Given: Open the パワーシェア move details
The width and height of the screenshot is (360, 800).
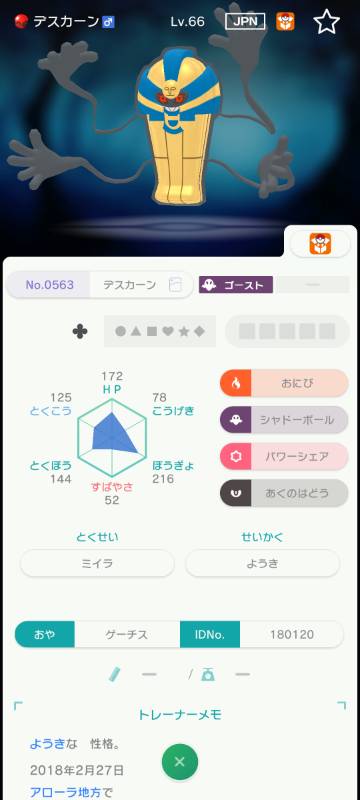Looking at the screenshot, I should [x=284, y=456].
